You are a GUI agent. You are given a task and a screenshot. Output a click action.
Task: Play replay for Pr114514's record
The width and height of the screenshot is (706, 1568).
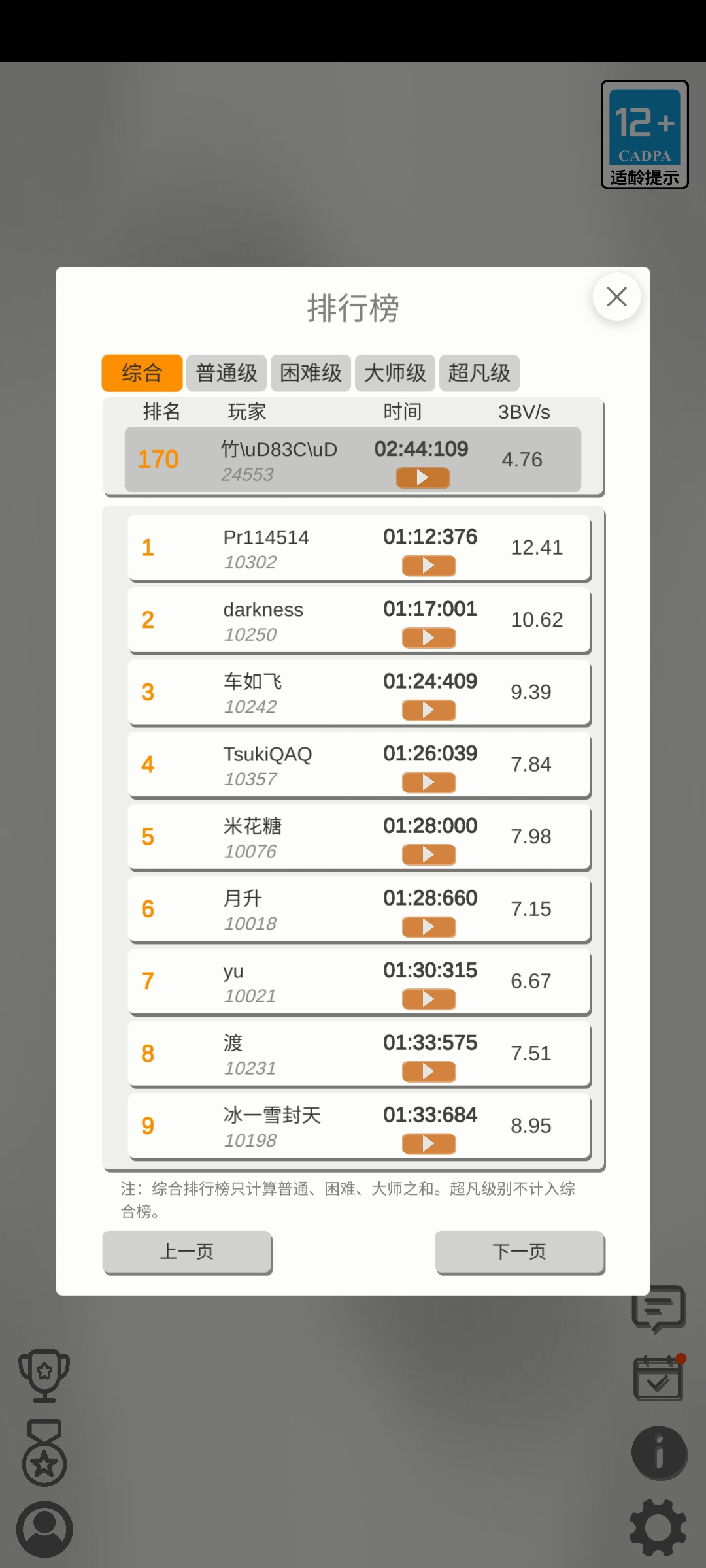pos(429,565)
